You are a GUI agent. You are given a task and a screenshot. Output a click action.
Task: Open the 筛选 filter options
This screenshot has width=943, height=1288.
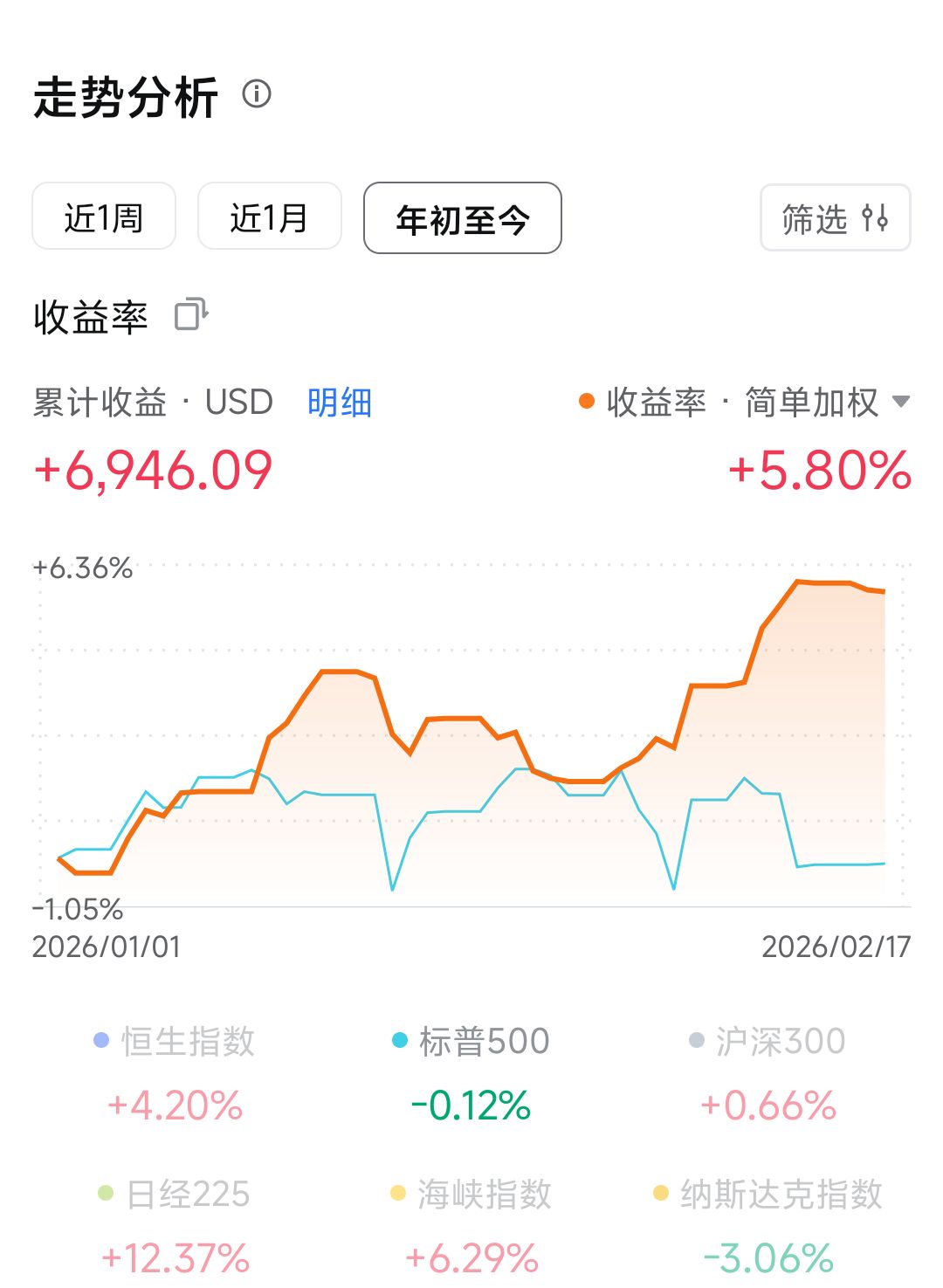point(835,218)
